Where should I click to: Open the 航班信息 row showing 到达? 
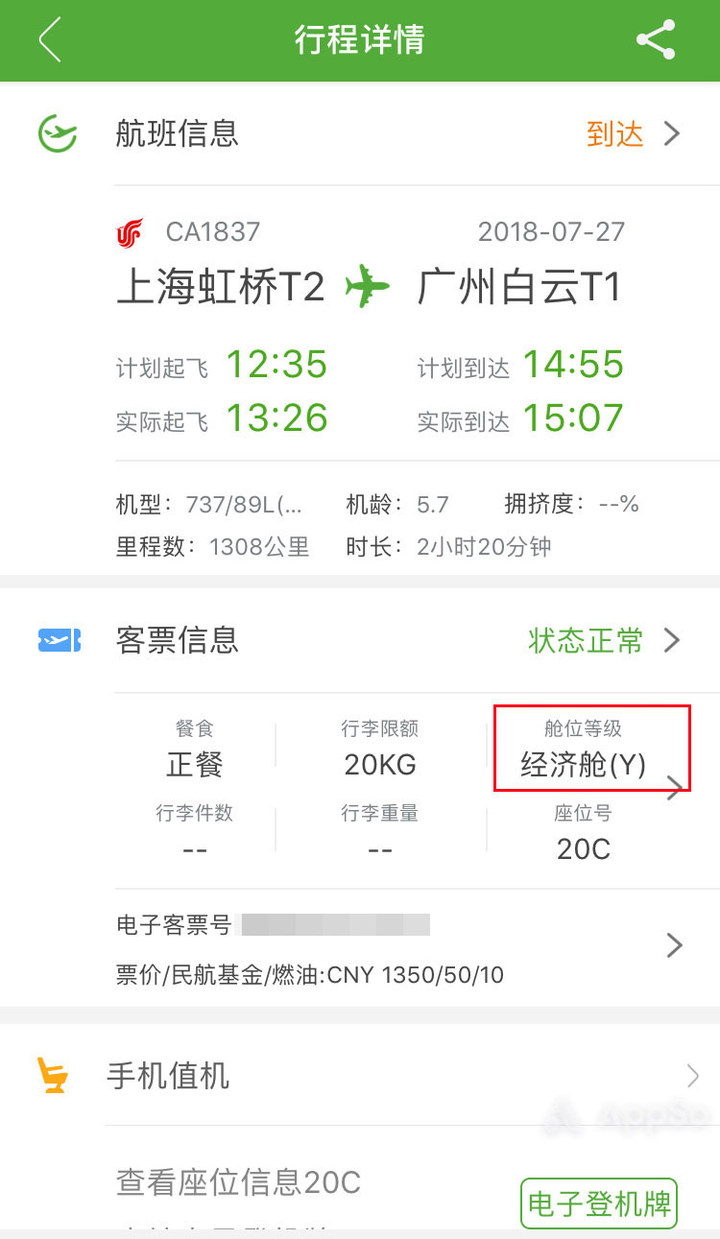tap(360, 134)
